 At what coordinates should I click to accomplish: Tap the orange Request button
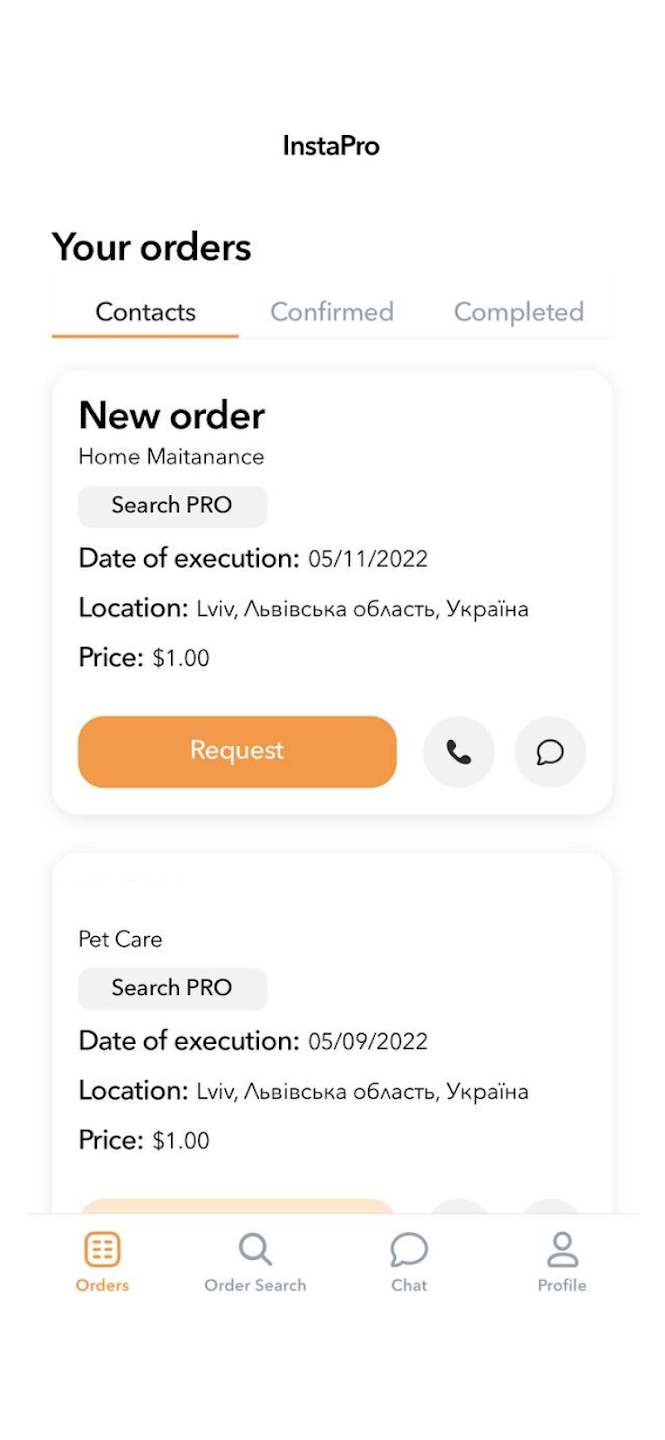coord(237,752)
